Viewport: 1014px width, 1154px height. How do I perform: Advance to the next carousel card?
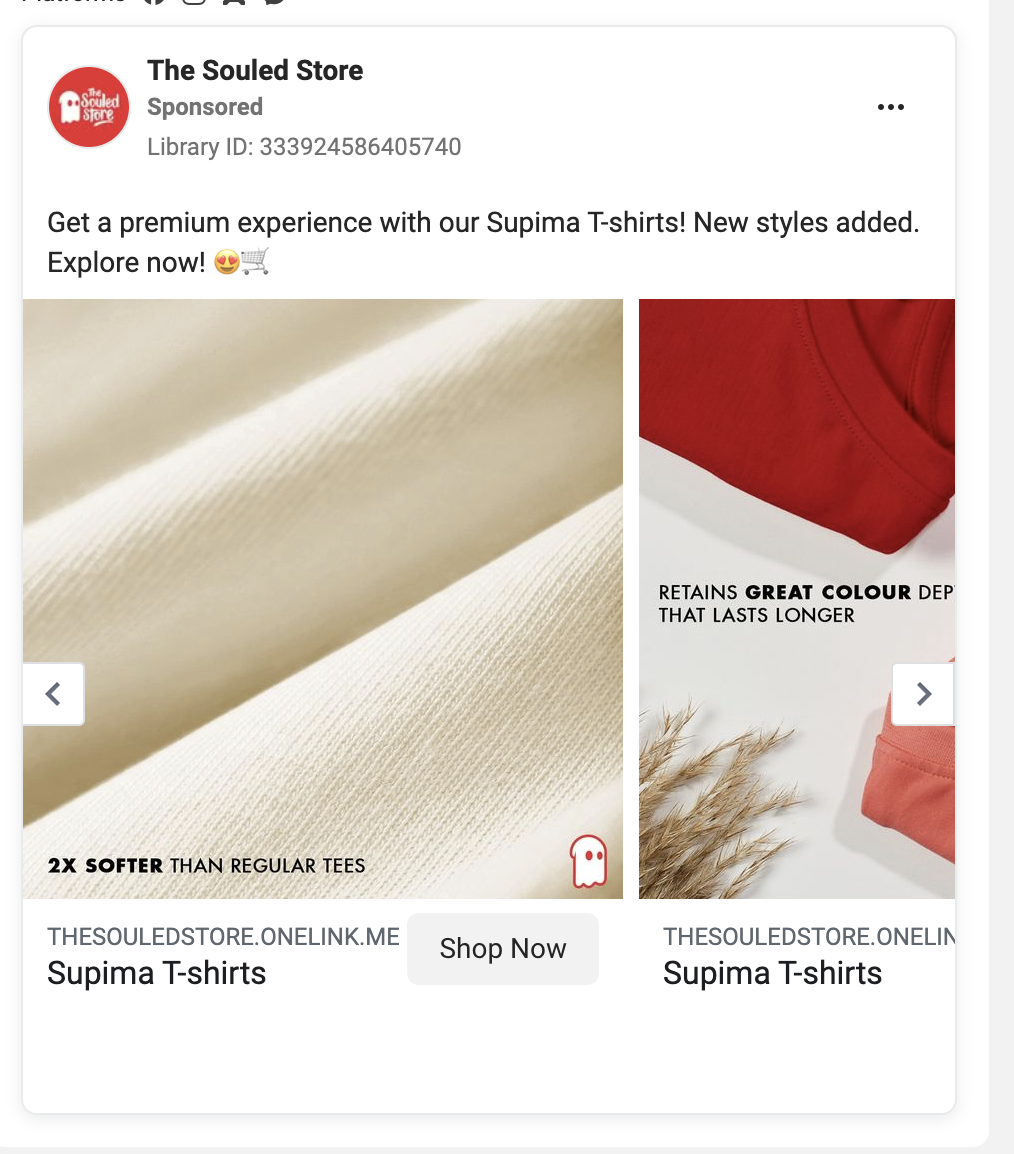coord(923,693)
